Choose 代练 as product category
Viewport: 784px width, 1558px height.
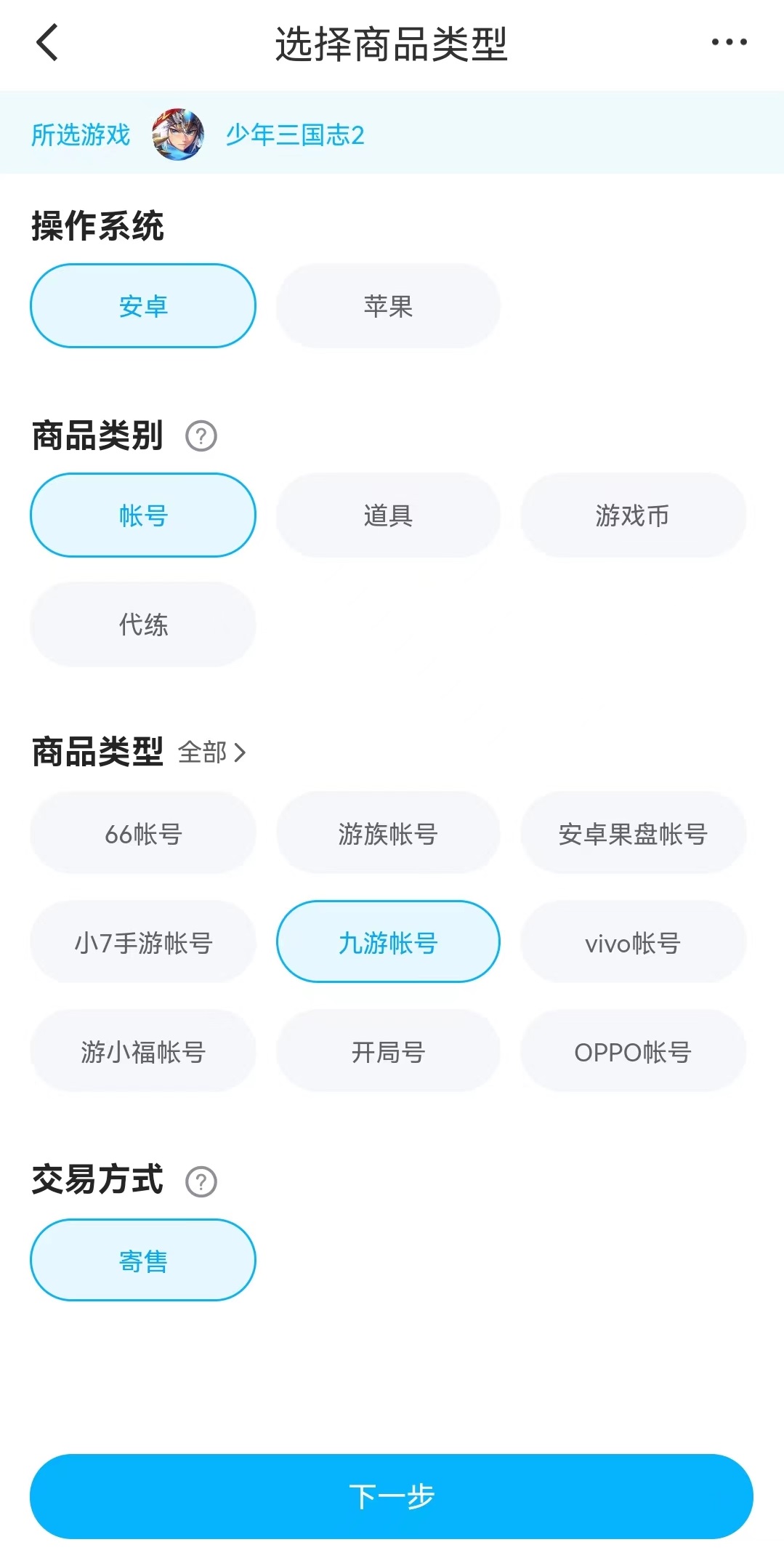tap(143, 625)
